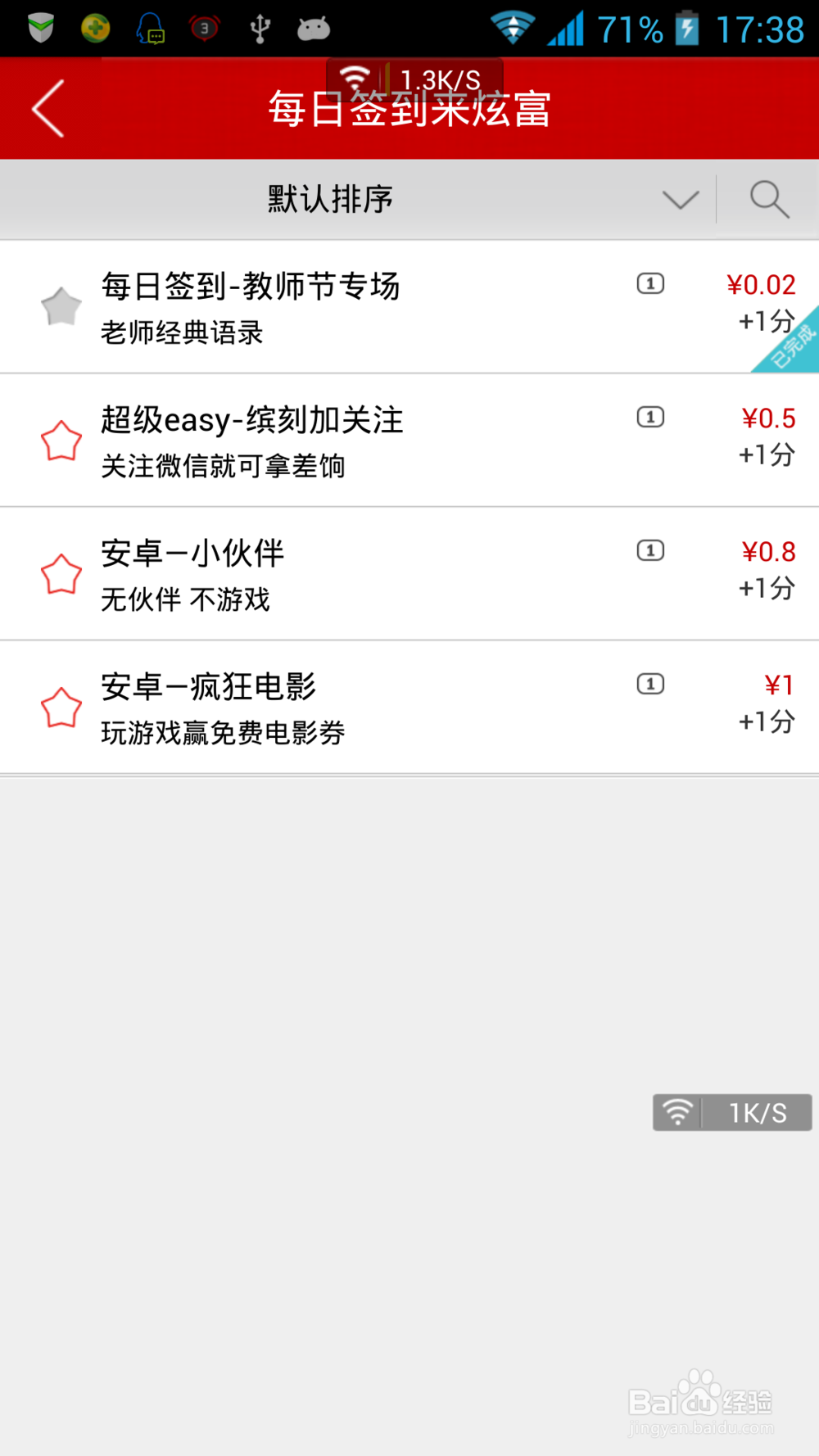Toggle favorite star on 安卓－疯狂电影

[x=61, y=706]
